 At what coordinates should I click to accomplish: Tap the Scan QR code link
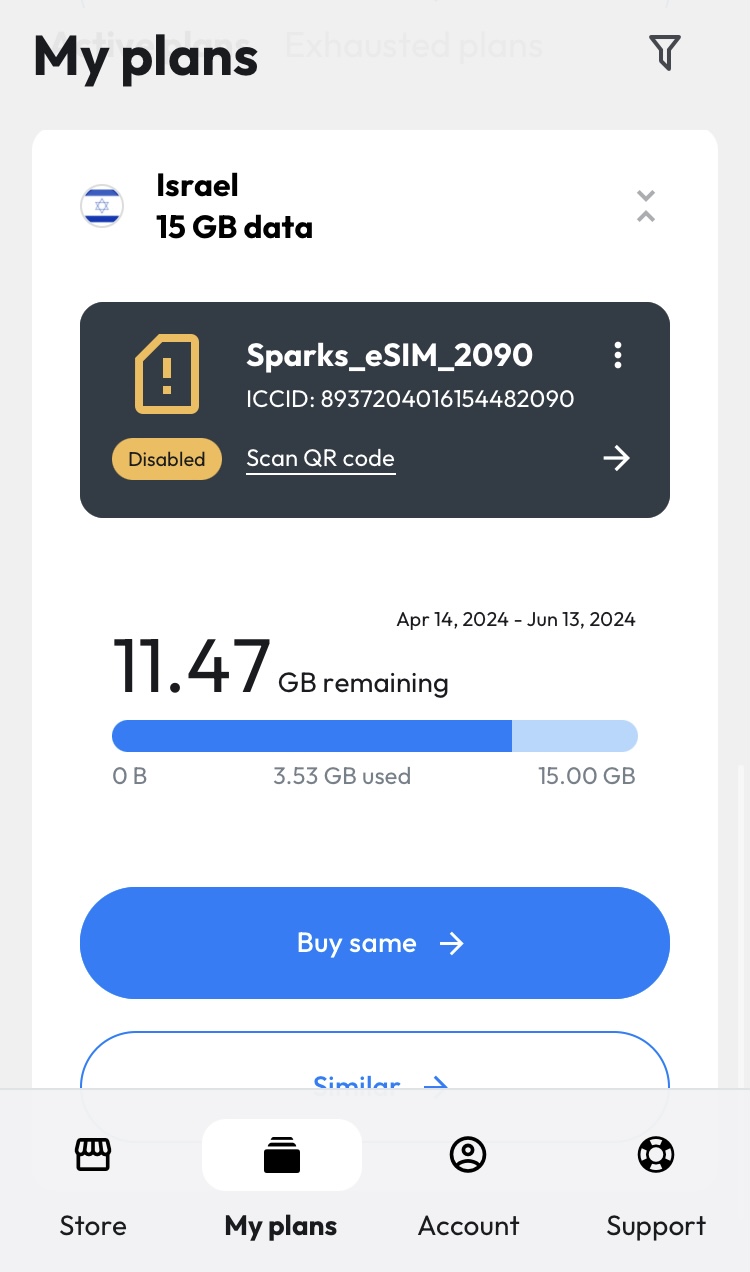point(321,459)
